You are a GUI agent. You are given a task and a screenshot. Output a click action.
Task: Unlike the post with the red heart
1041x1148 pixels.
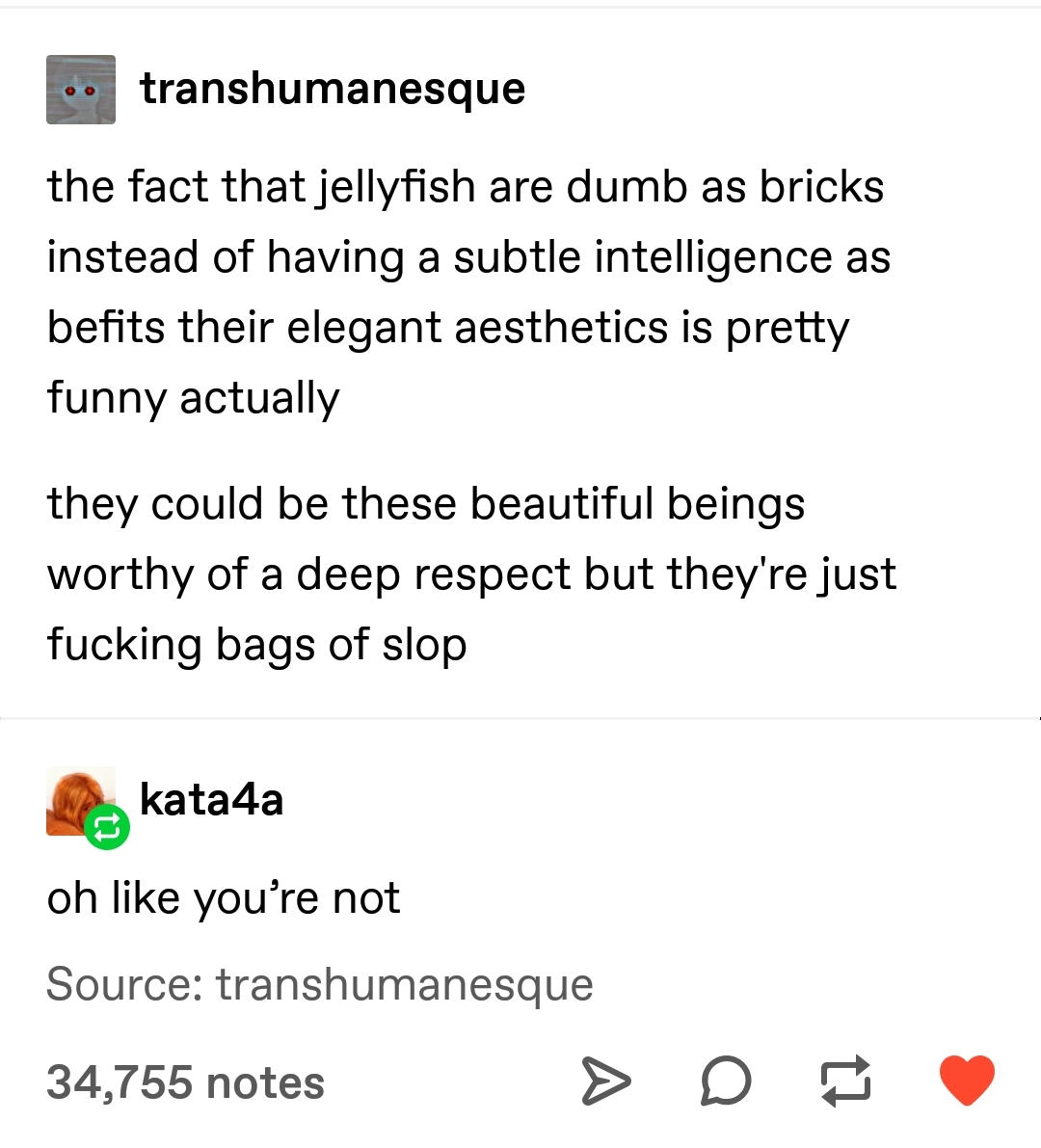966,1080
